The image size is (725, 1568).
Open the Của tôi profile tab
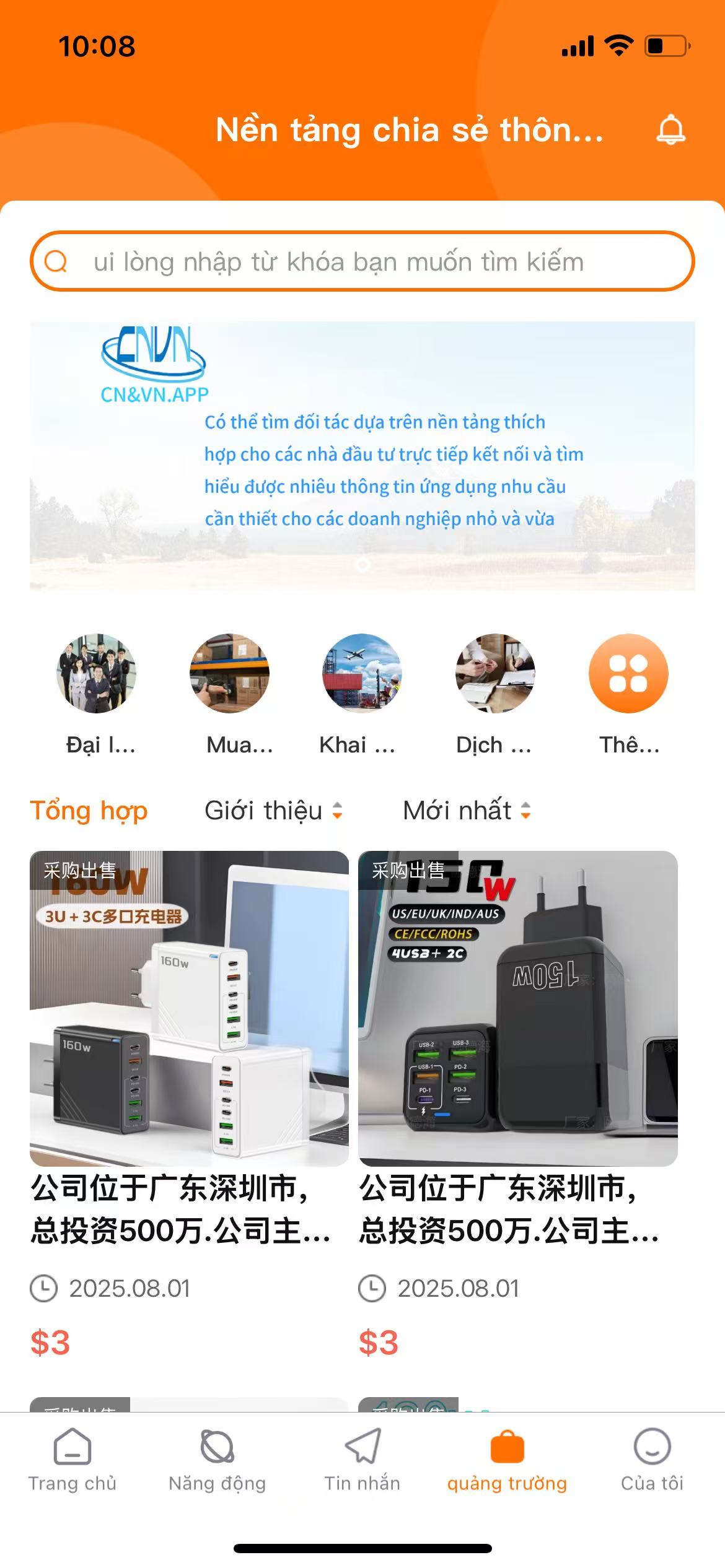coord(652,1460)
